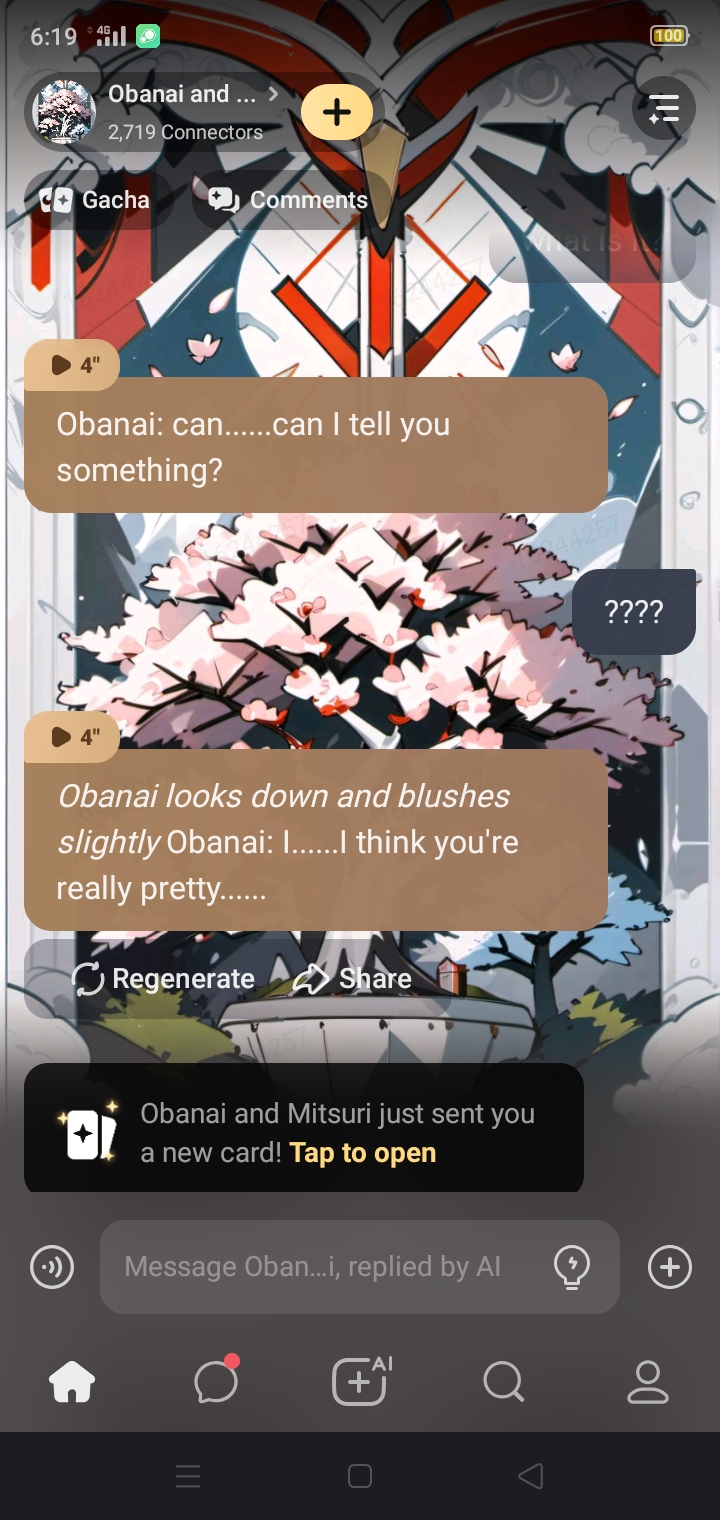Open the Profile tab
The image size is (720, 1520).
pos(647,1382)
